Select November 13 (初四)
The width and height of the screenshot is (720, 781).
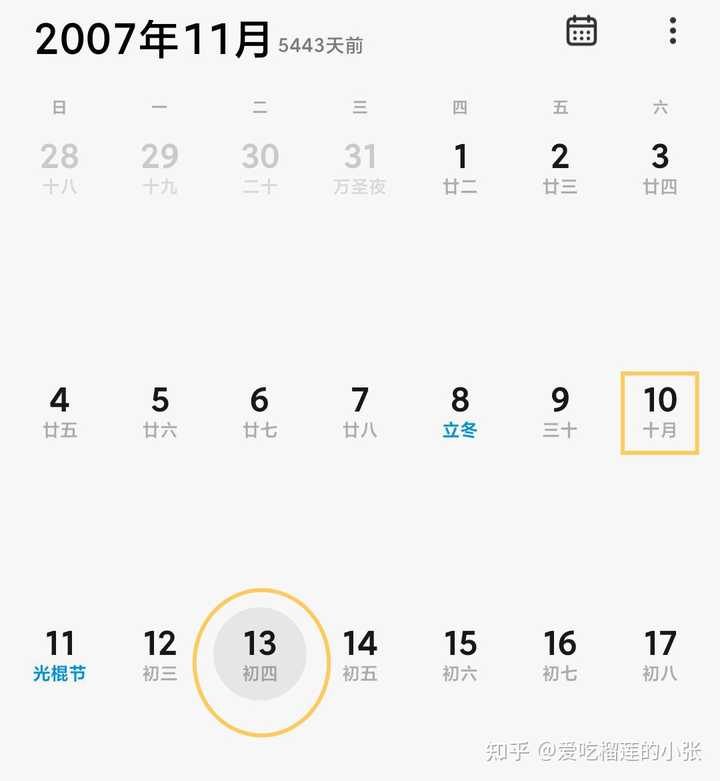click(x=260, y=655)
